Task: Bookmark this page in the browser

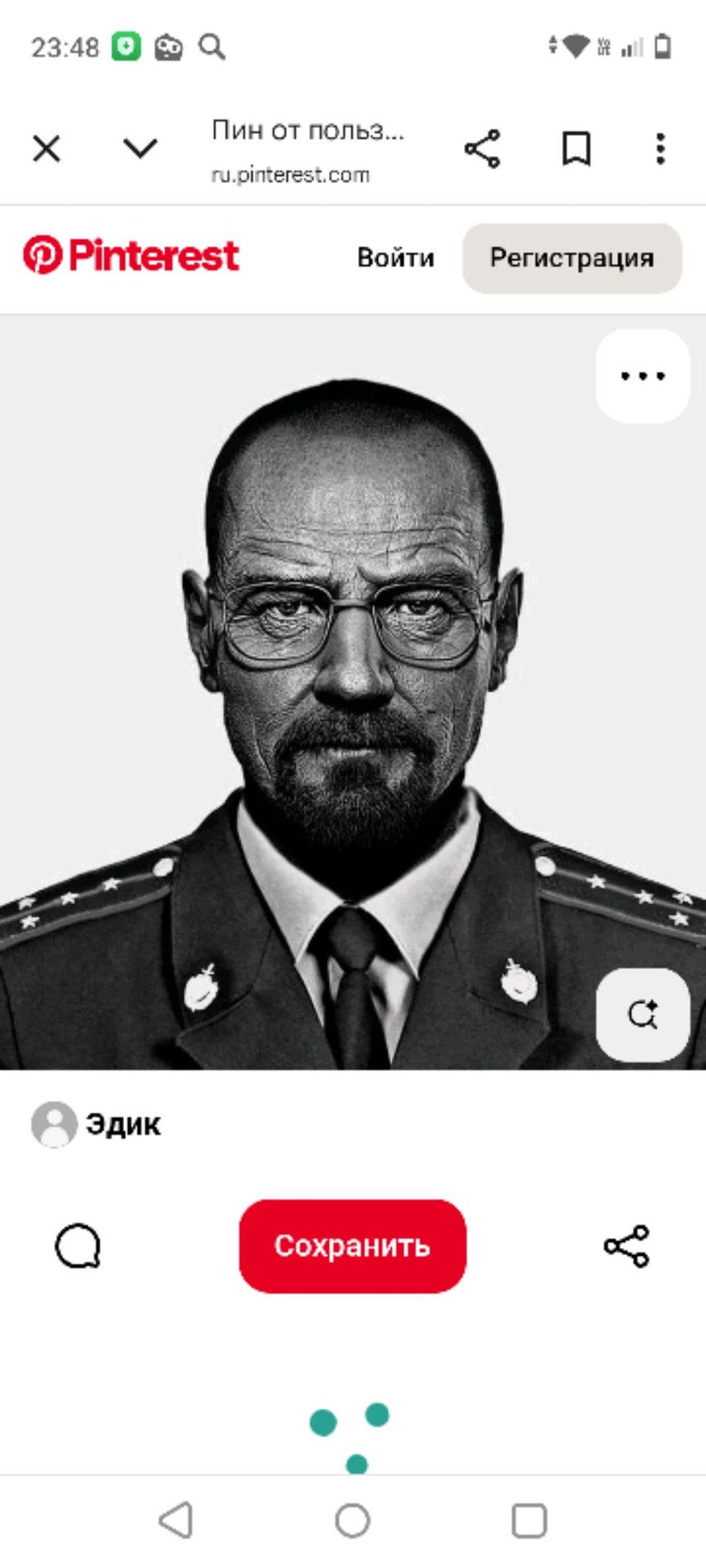Action: [576, 149]
